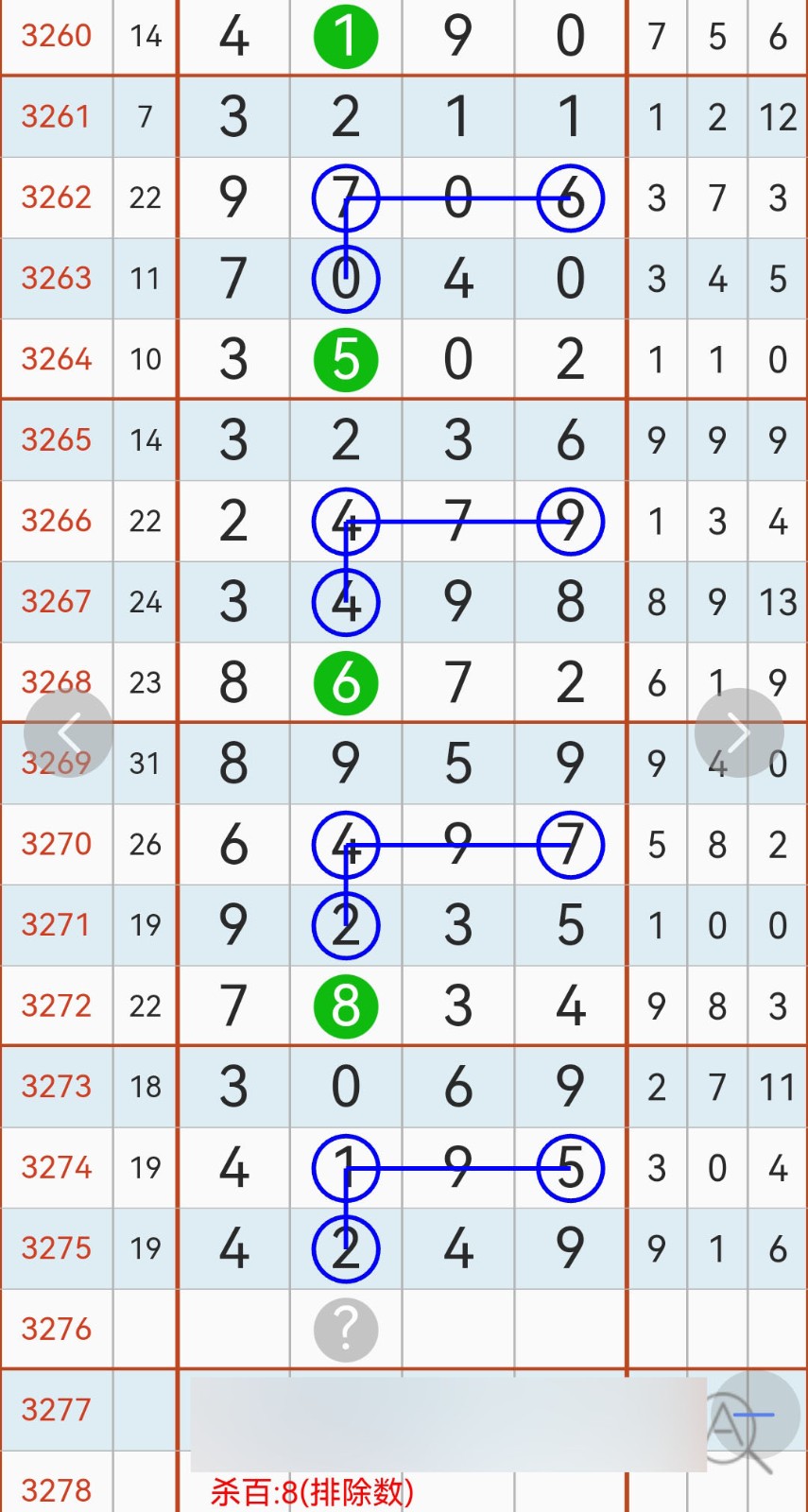
Task: Select the row label 3278
Action: click(x=55, y=1489)
